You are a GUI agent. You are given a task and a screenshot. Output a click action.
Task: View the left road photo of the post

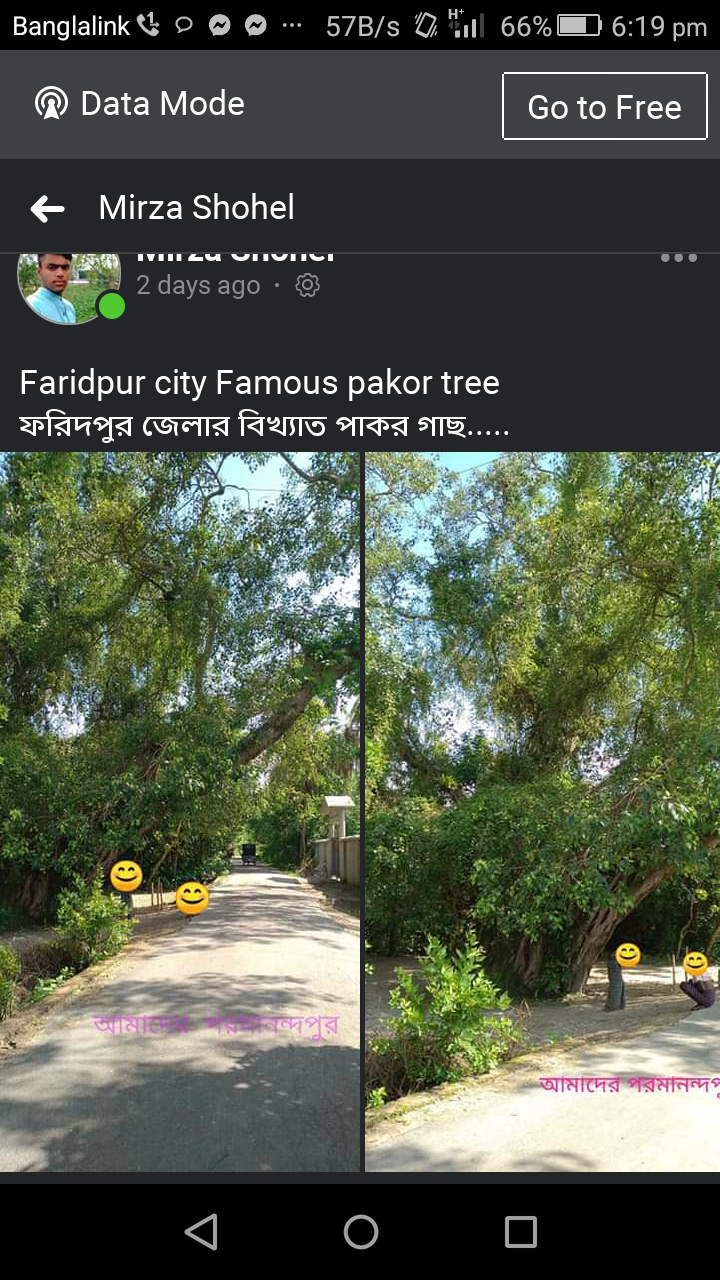180,811
